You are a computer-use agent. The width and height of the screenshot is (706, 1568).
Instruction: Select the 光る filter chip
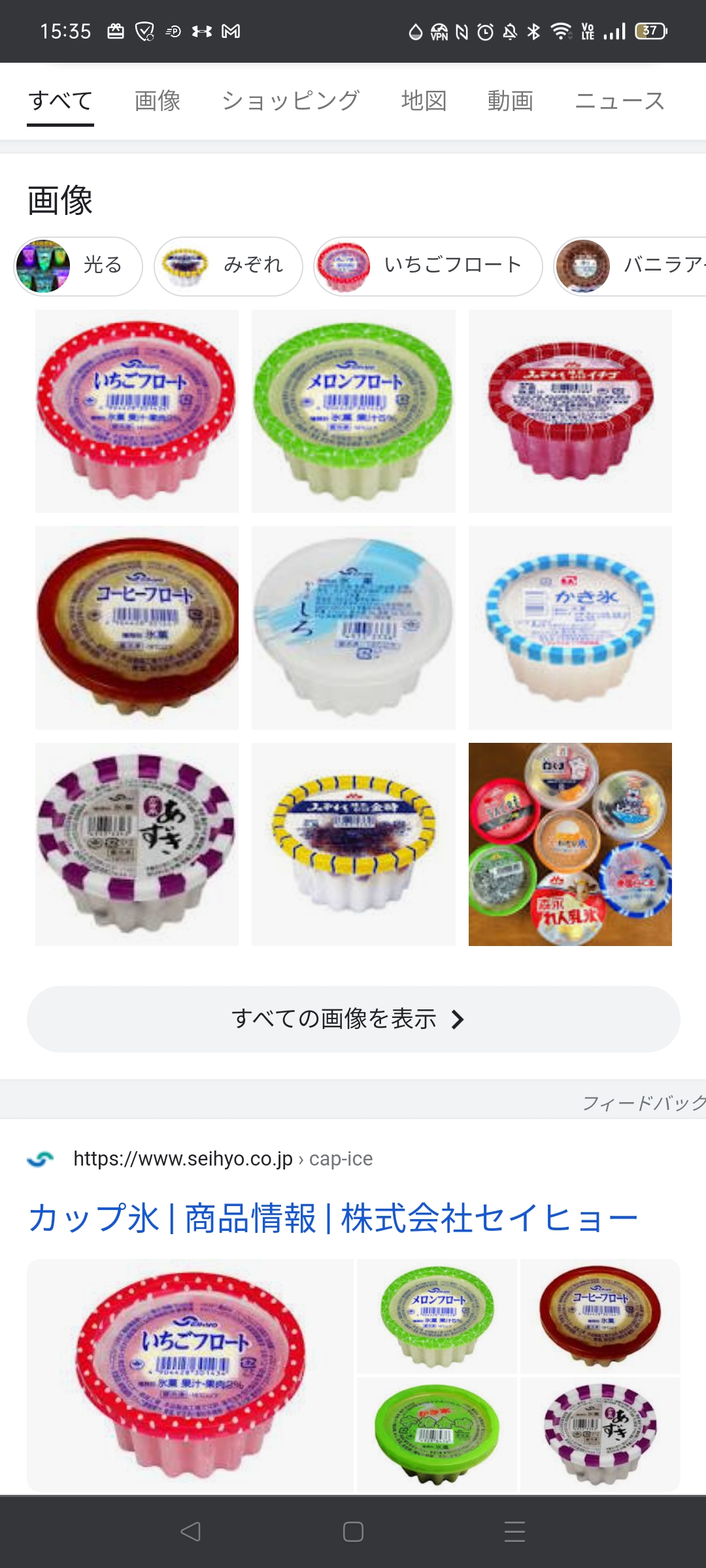point(78,266)
